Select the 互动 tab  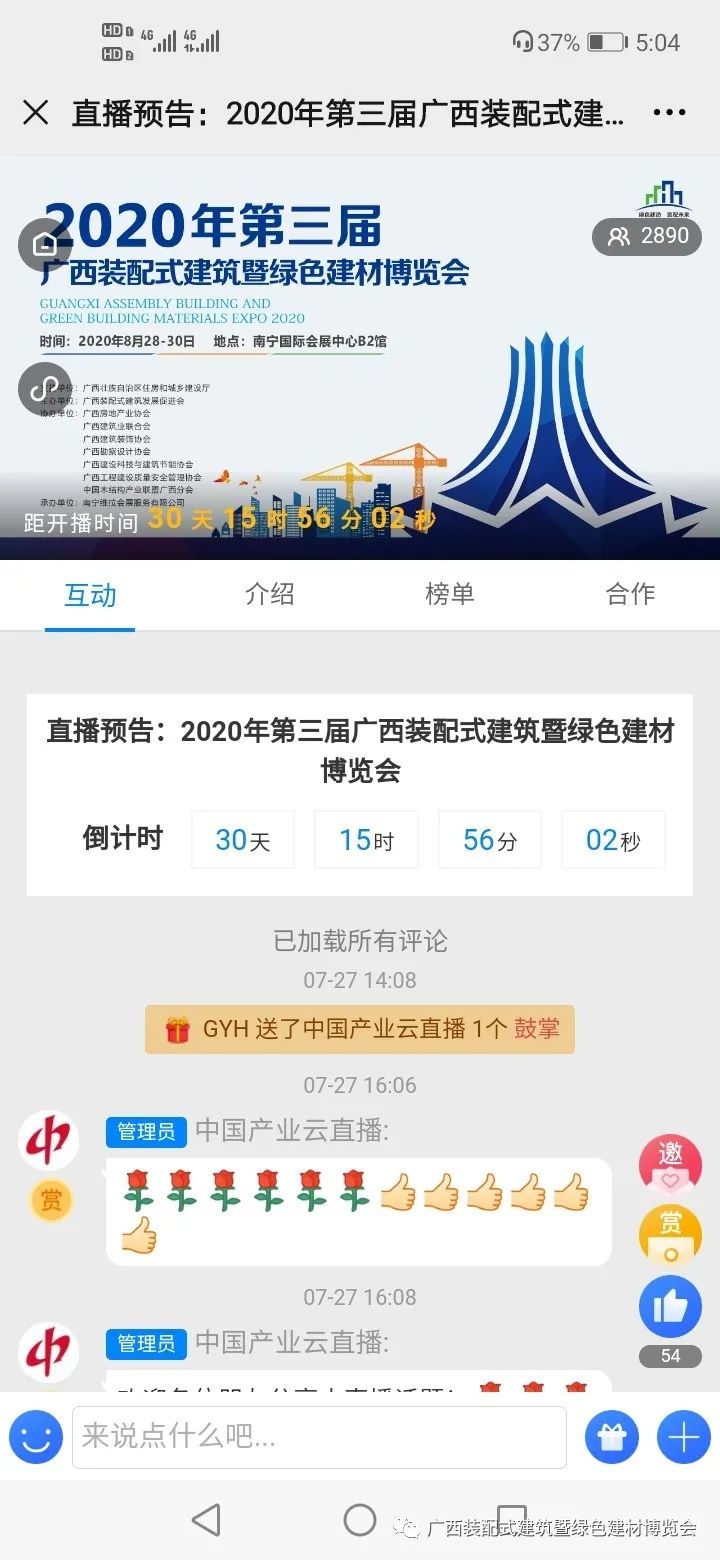[90, 595]
